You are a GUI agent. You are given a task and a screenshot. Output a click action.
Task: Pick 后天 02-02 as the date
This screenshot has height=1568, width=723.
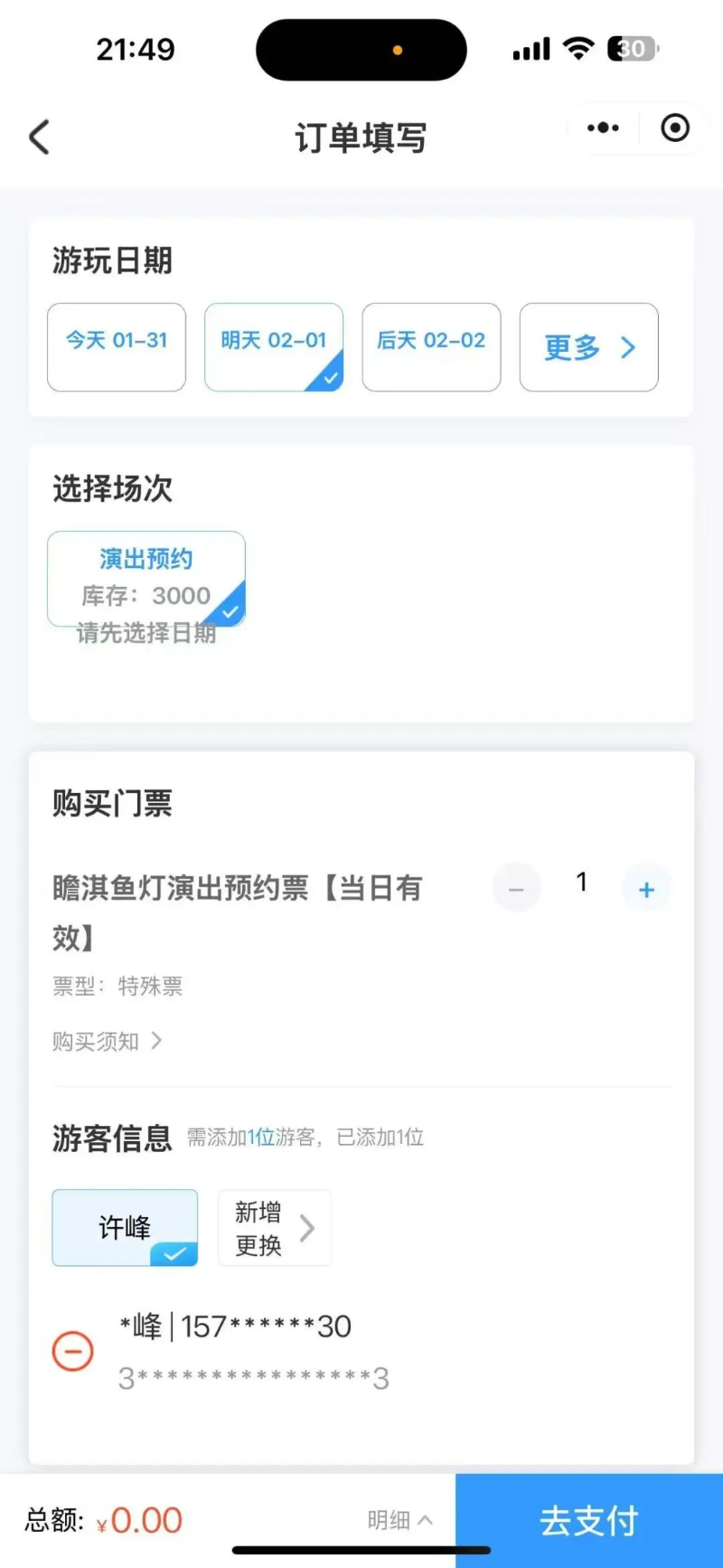431,346
